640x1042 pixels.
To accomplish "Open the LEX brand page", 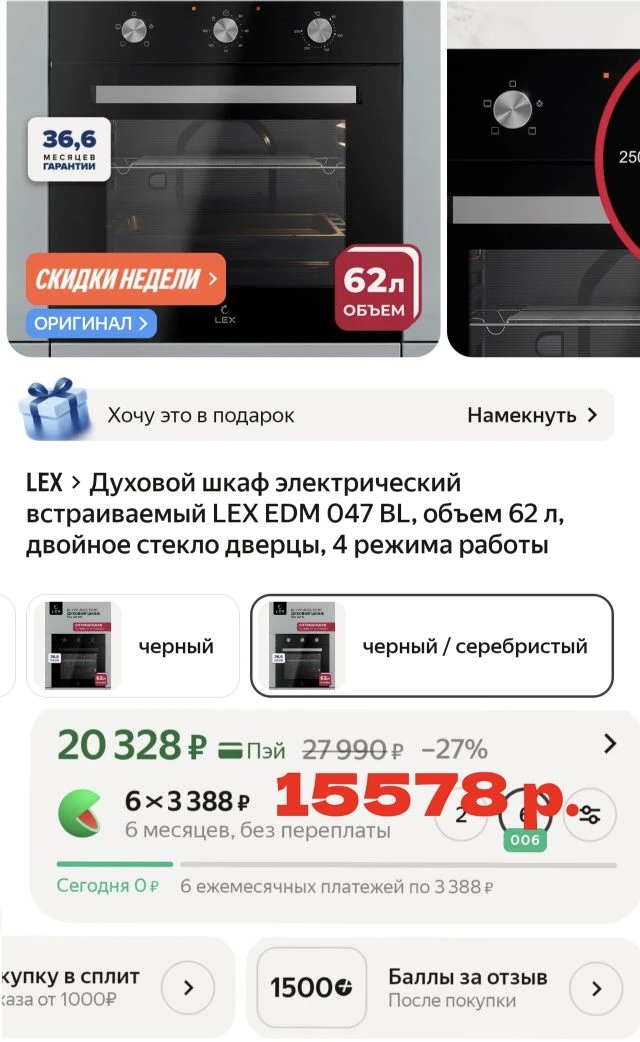I will tap(45, 483).
